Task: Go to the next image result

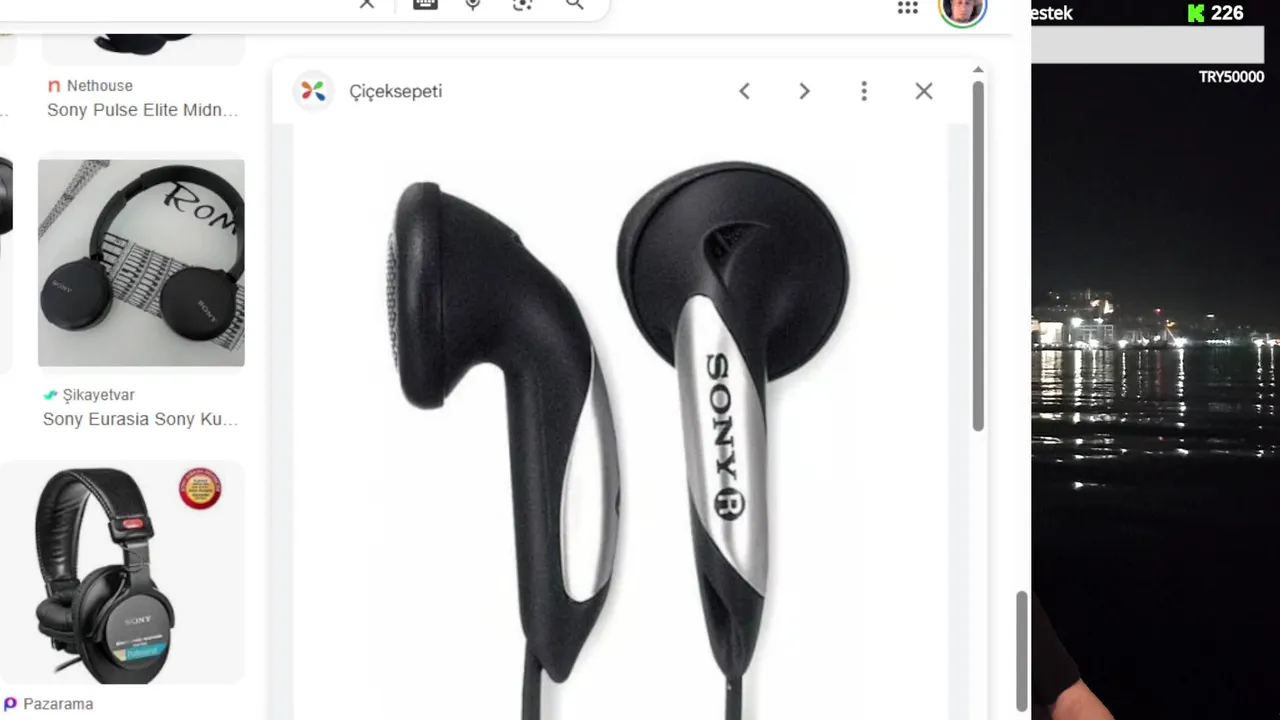Action: (x=804, y=91)
